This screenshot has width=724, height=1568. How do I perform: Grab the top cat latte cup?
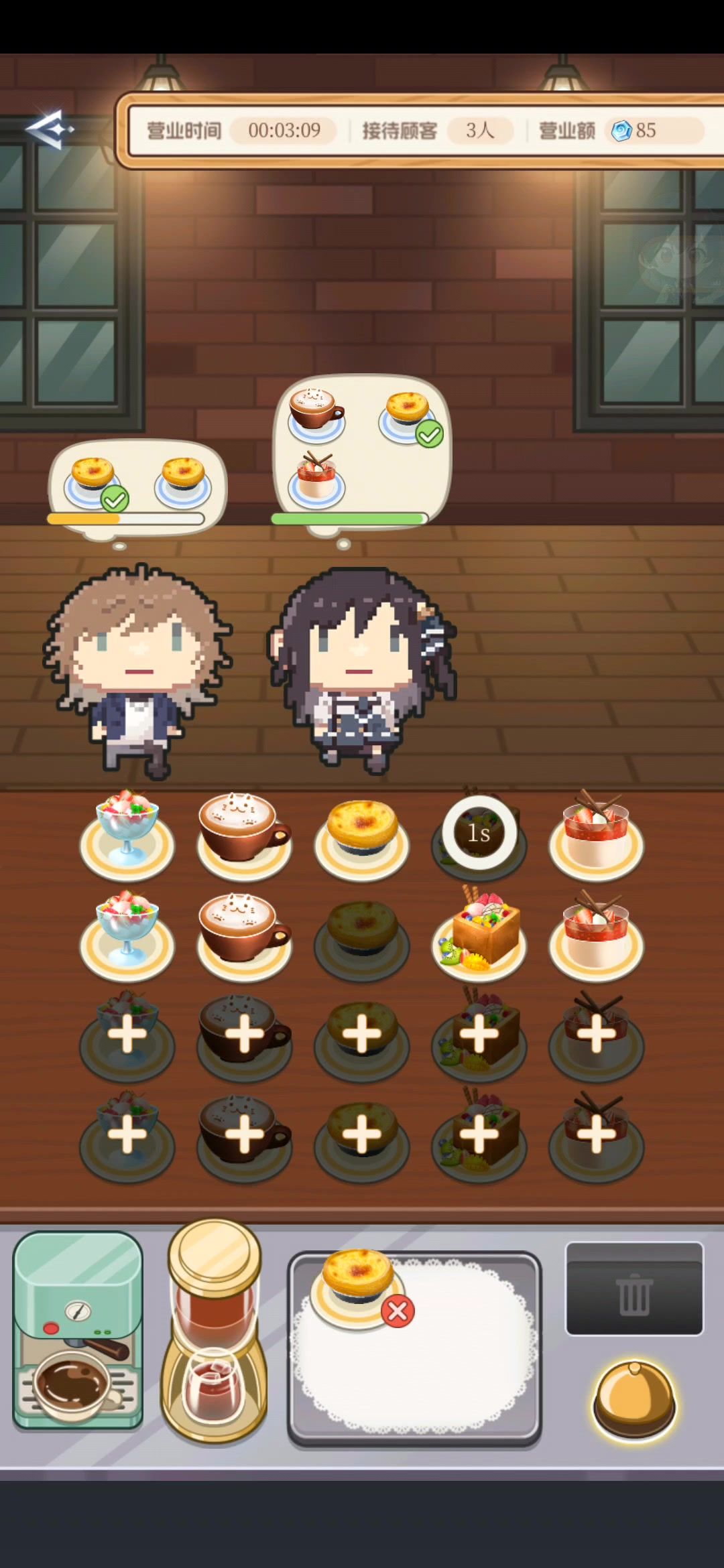245,836
